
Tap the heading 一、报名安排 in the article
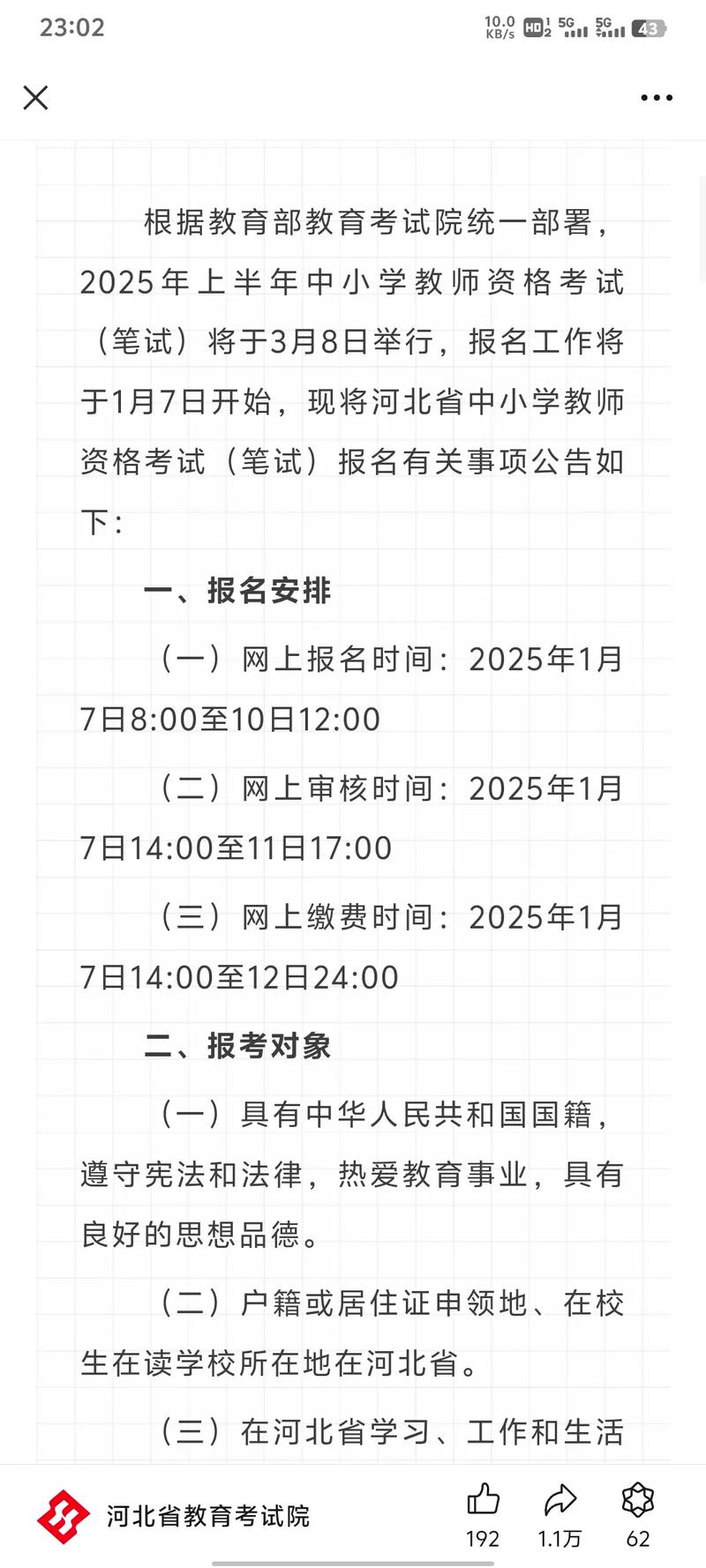[238, 592]
